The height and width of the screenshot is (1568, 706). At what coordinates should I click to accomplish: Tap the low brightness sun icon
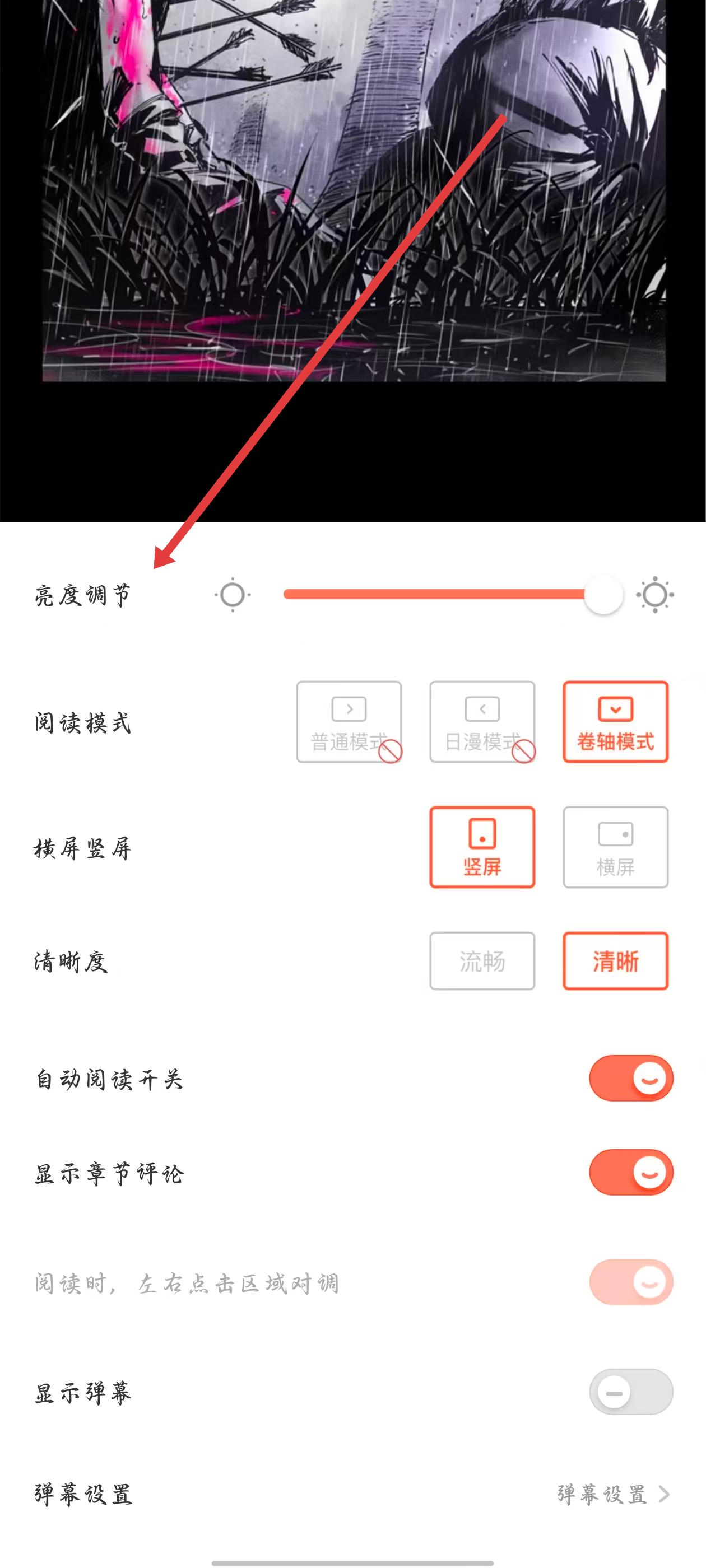click(232, 595)
